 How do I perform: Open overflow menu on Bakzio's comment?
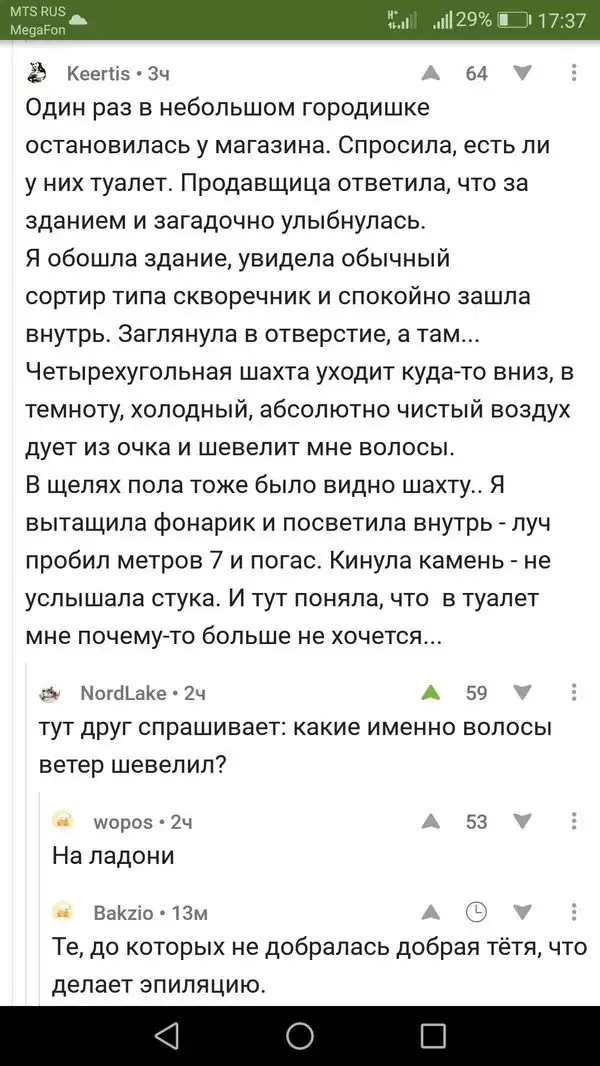click(574, 911)
